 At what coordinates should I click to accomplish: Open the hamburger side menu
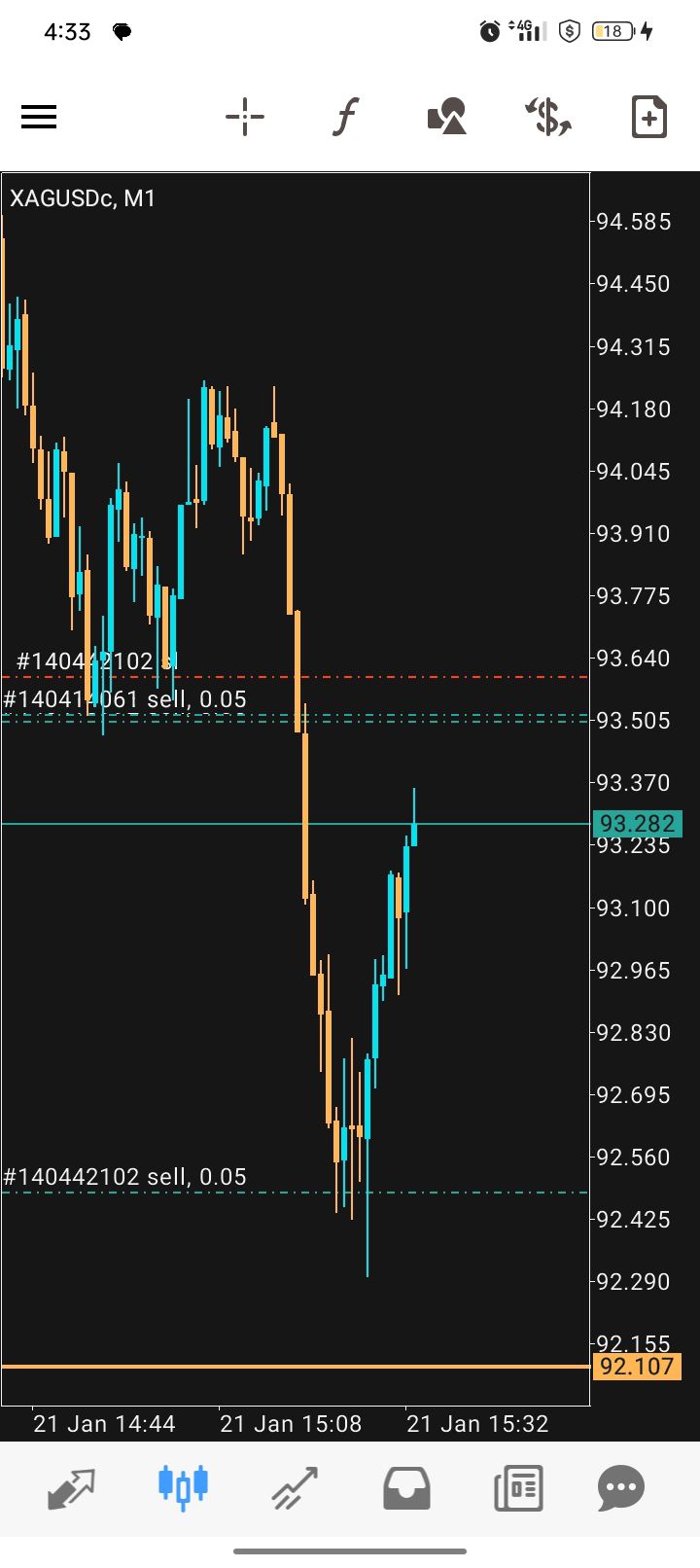point(39,118)
